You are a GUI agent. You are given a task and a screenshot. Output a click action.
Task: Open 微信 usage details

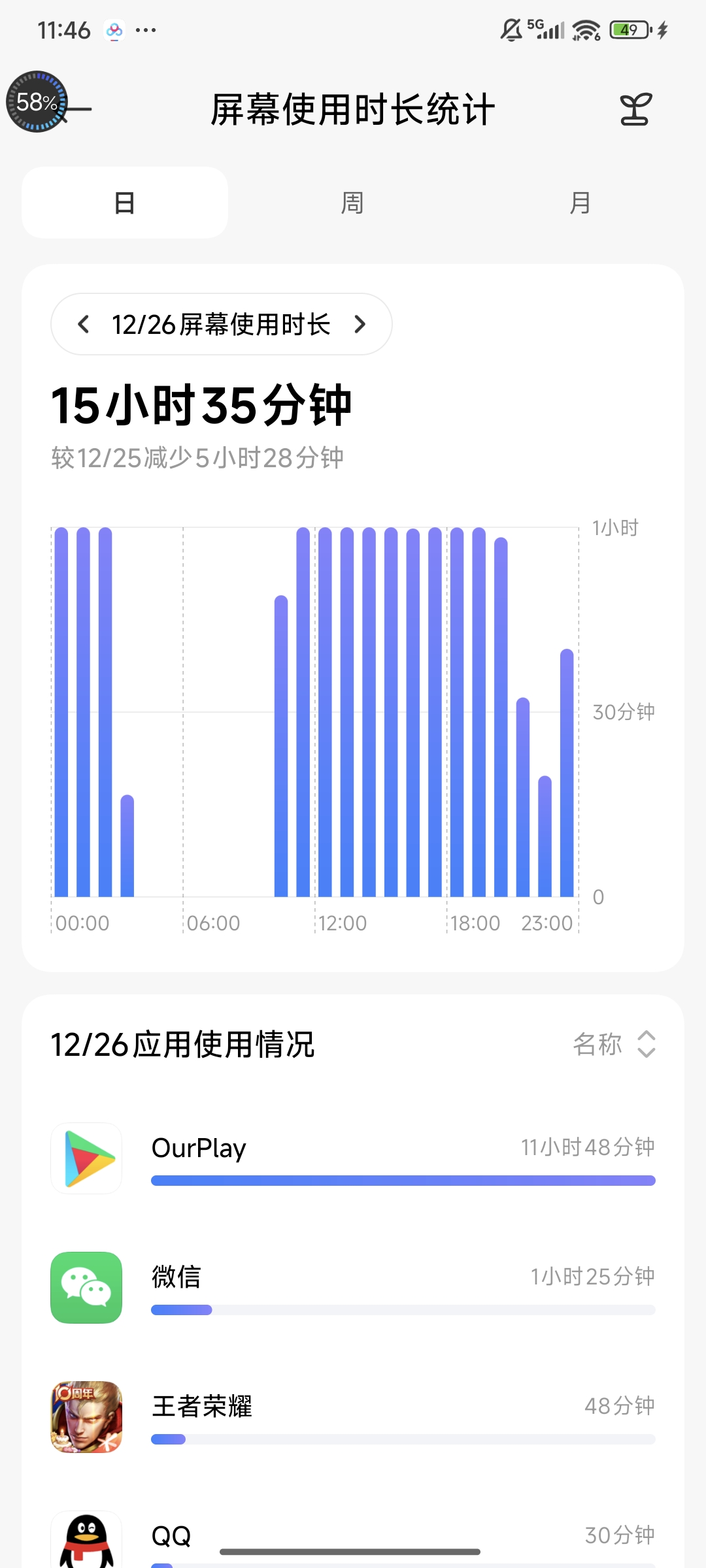pyautogui.click(x=353, y=1288)
